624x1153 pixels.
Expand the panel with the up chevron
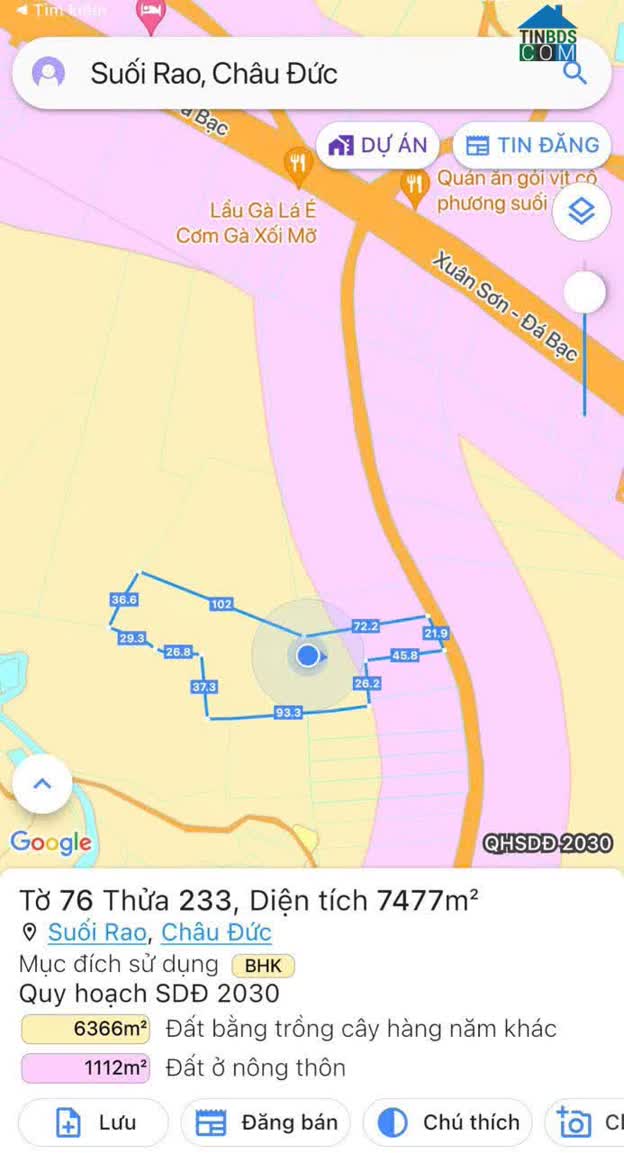coord(42,784)
